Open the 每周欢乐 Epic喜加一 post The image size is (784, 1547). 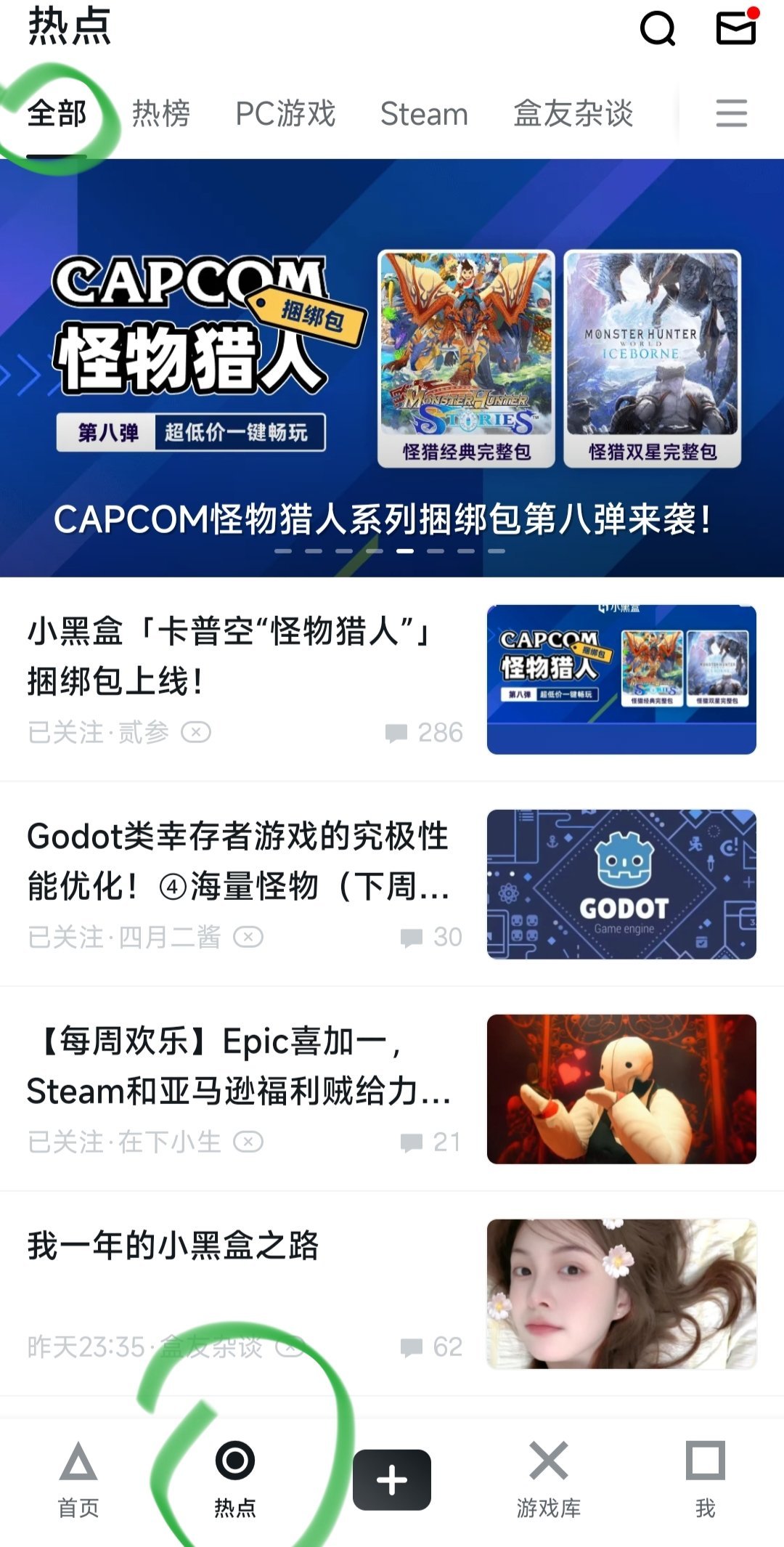(238, 1065)
